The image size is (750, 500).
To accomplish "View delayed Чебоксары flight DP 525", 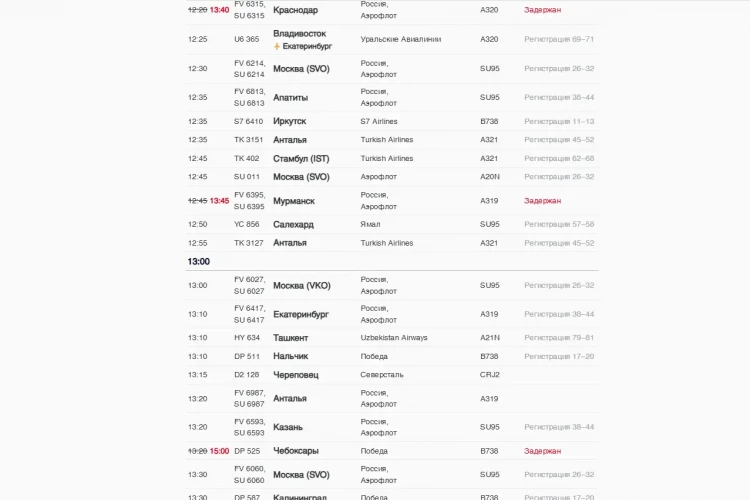I will [392, 451].
